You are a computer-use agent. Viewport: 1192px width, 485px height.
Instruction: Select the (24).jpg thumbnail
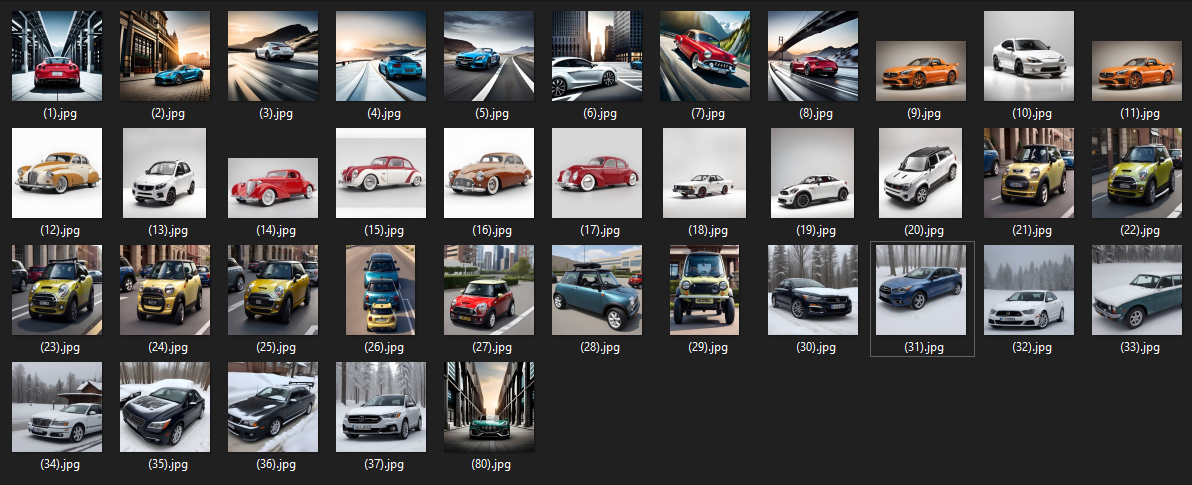[165, 290]
